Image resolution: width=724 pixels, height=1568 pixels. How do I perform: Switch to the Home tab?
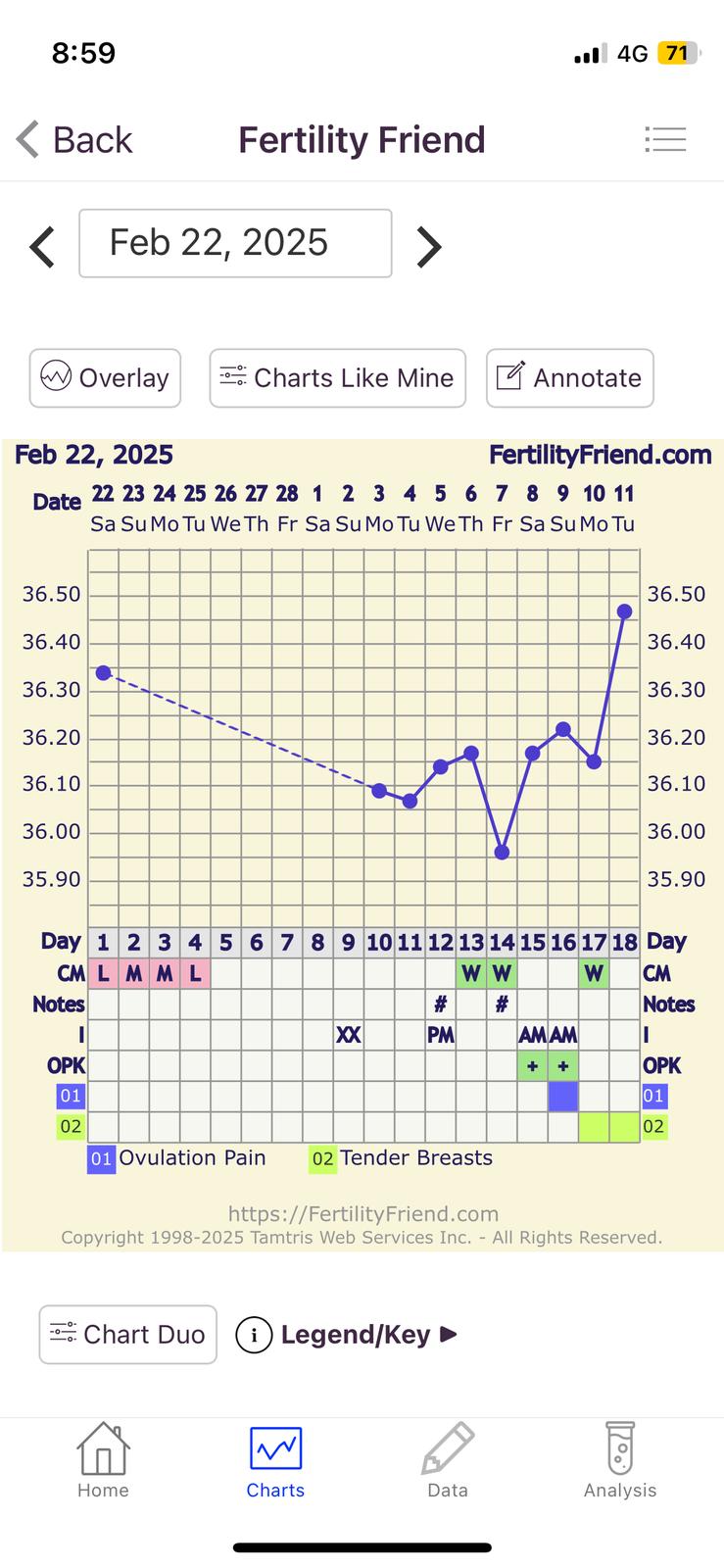coord(103,1461)
